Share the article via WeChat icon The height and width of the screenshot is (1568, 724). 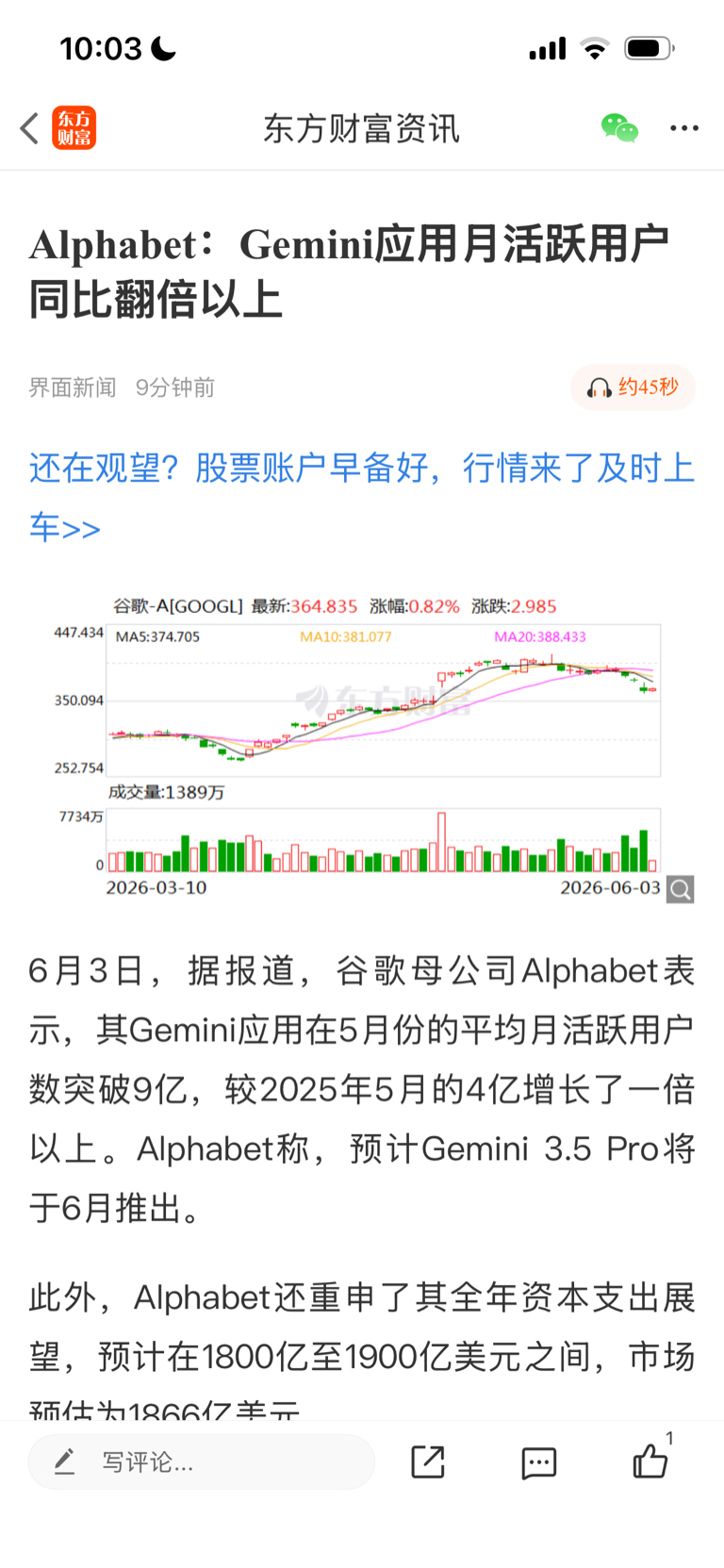click(619, 128)
